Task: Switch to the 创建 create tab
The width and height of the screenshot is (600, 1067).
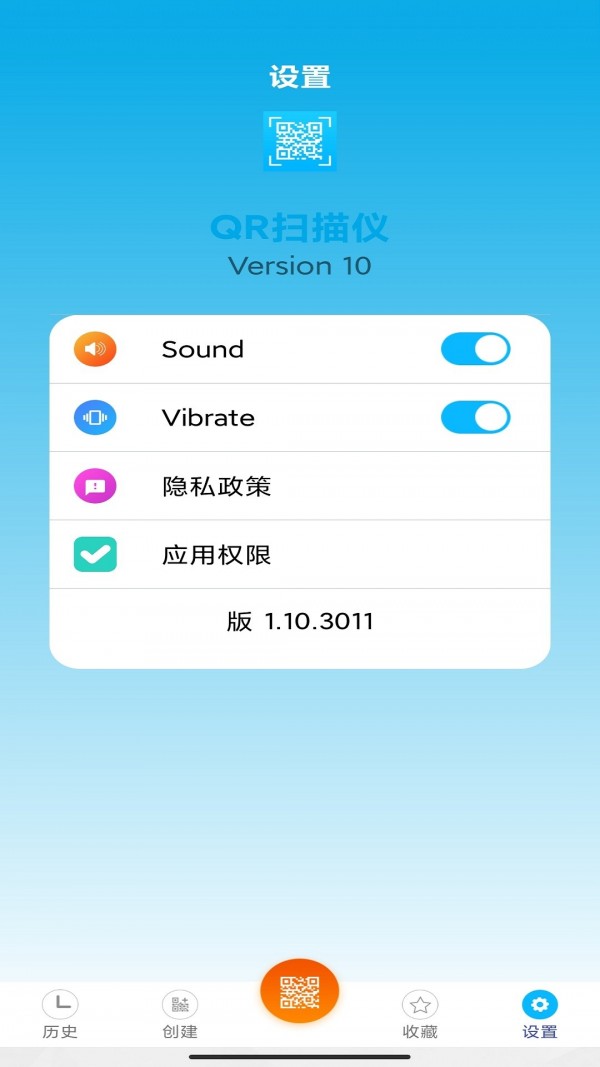Action: (x=180, y=1014)
